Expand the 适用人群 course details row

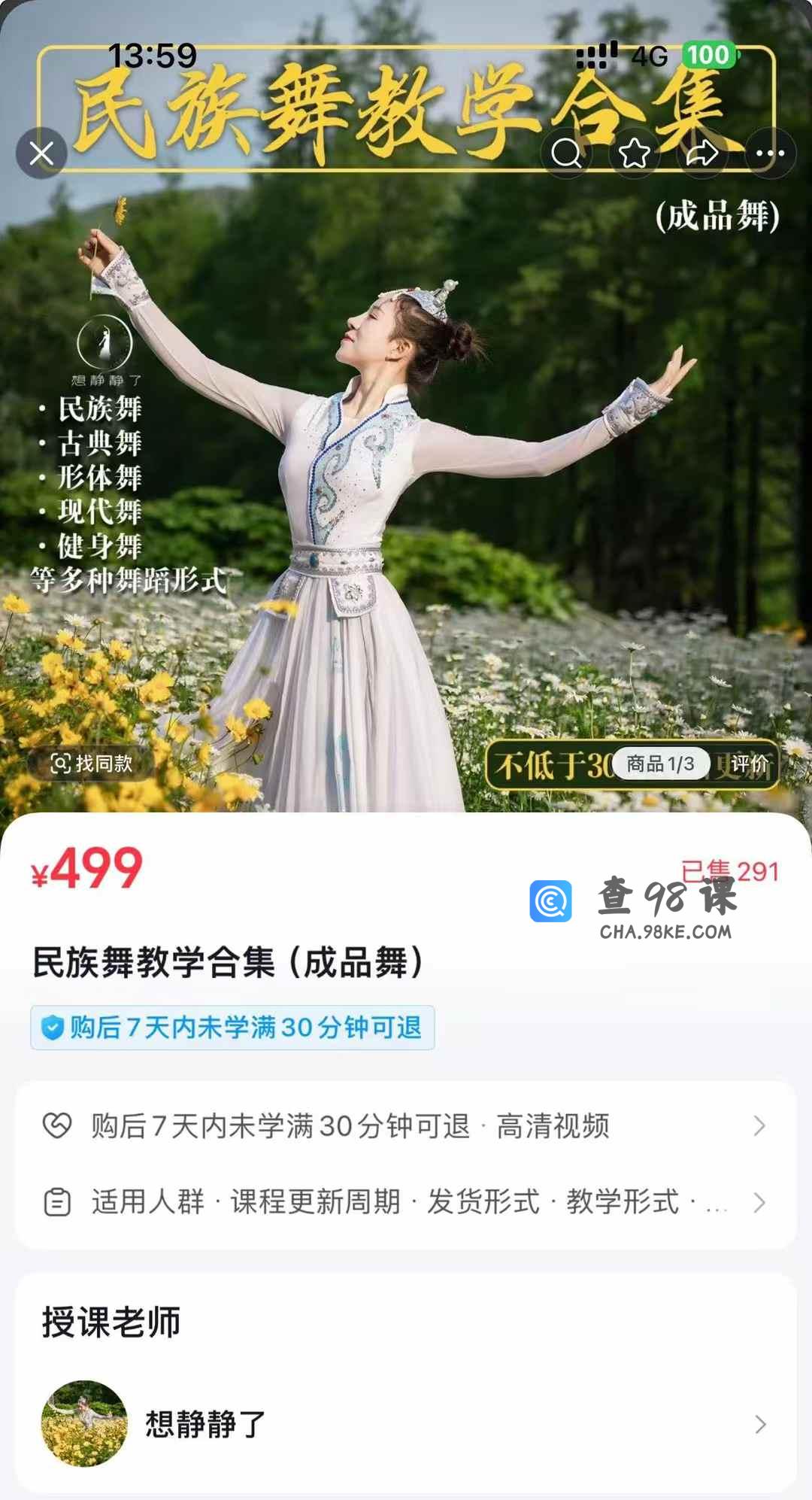[406, 1202]
